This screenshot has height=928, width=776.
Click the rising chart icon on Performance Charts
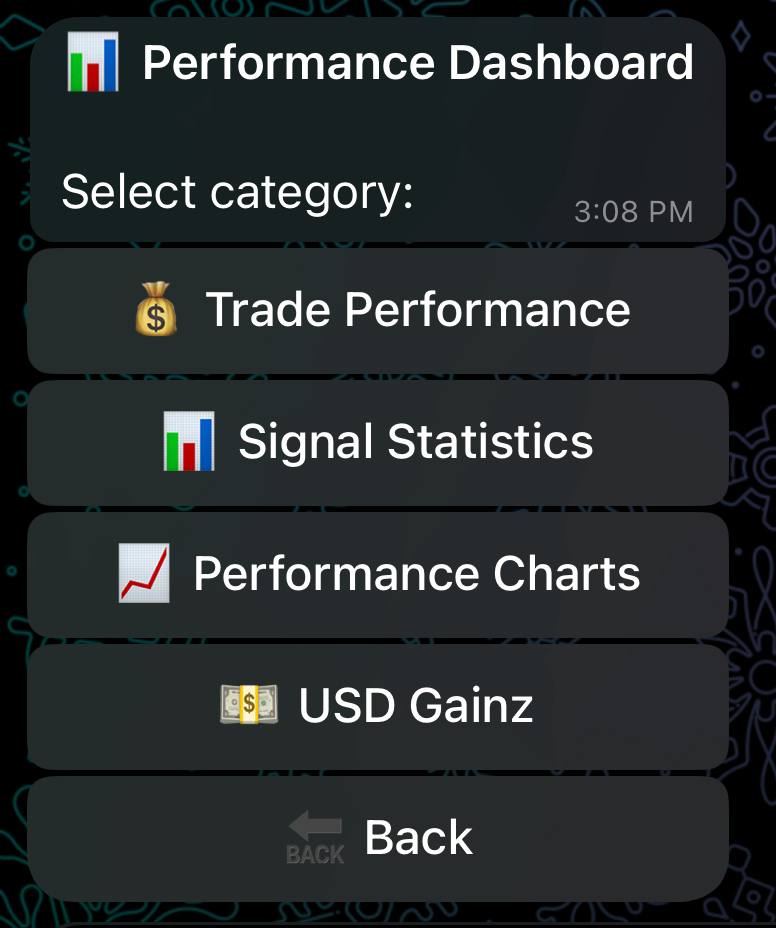(x=147, y=572)
